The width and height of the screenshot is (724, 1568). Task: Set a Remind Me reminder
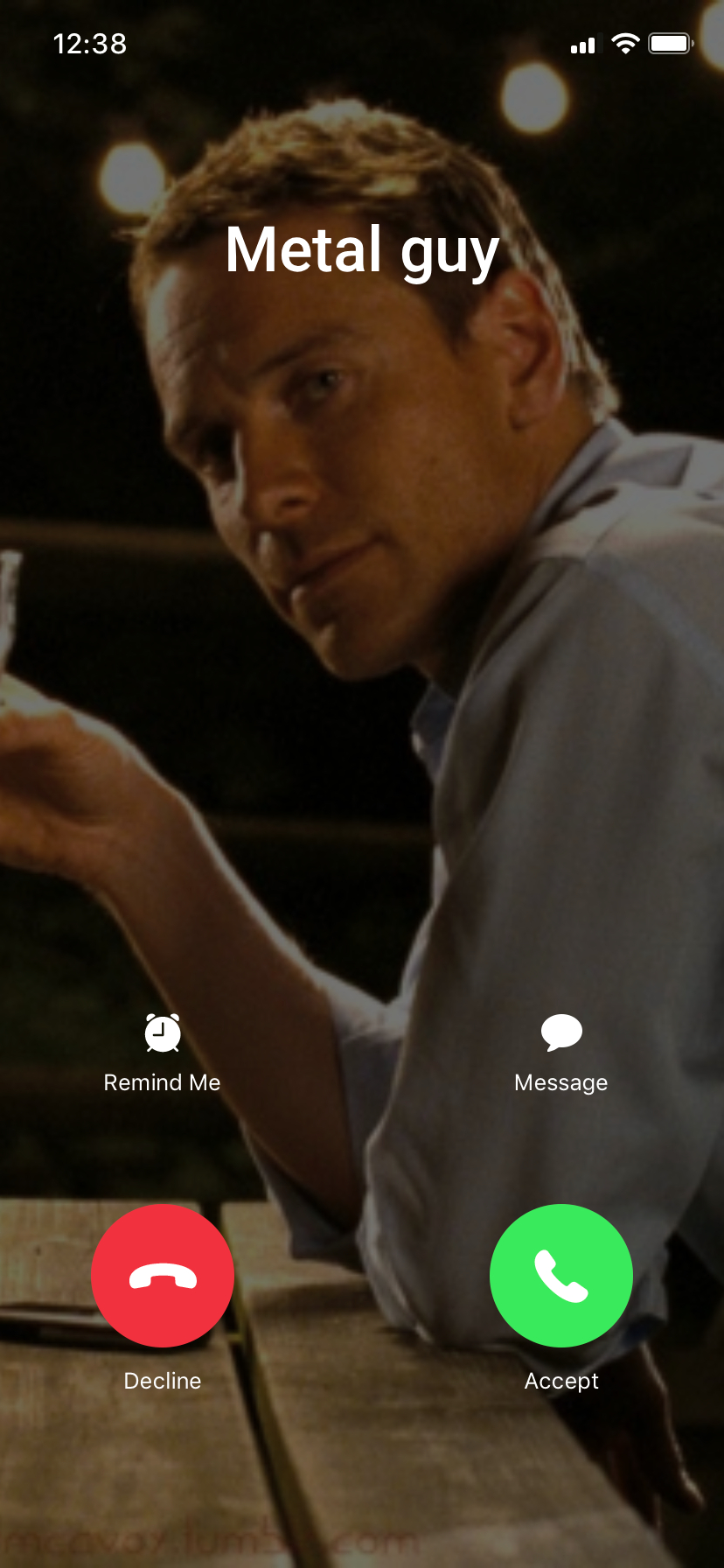(163, 1050)
